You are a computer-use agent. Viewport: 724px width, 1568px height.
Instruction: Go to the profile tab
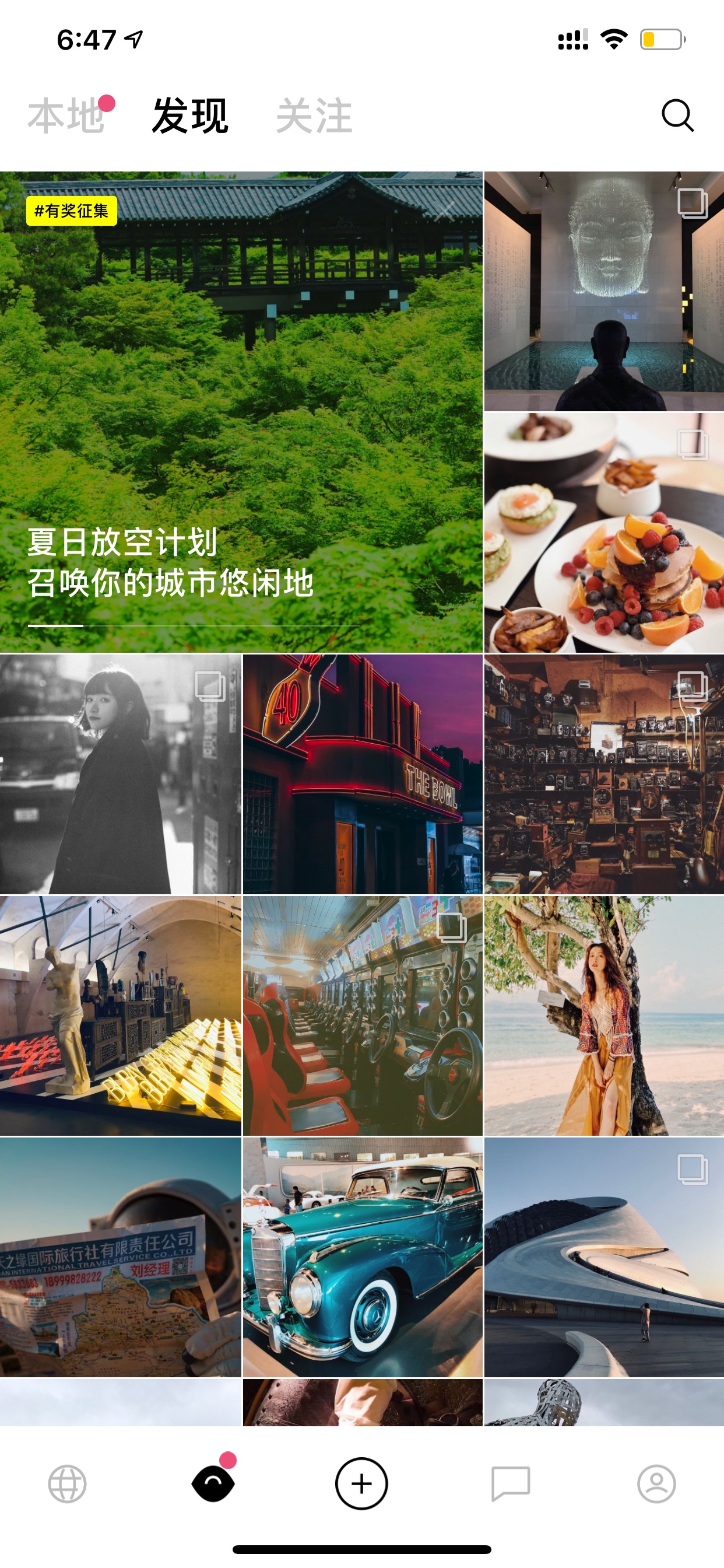coord(656,1484)
